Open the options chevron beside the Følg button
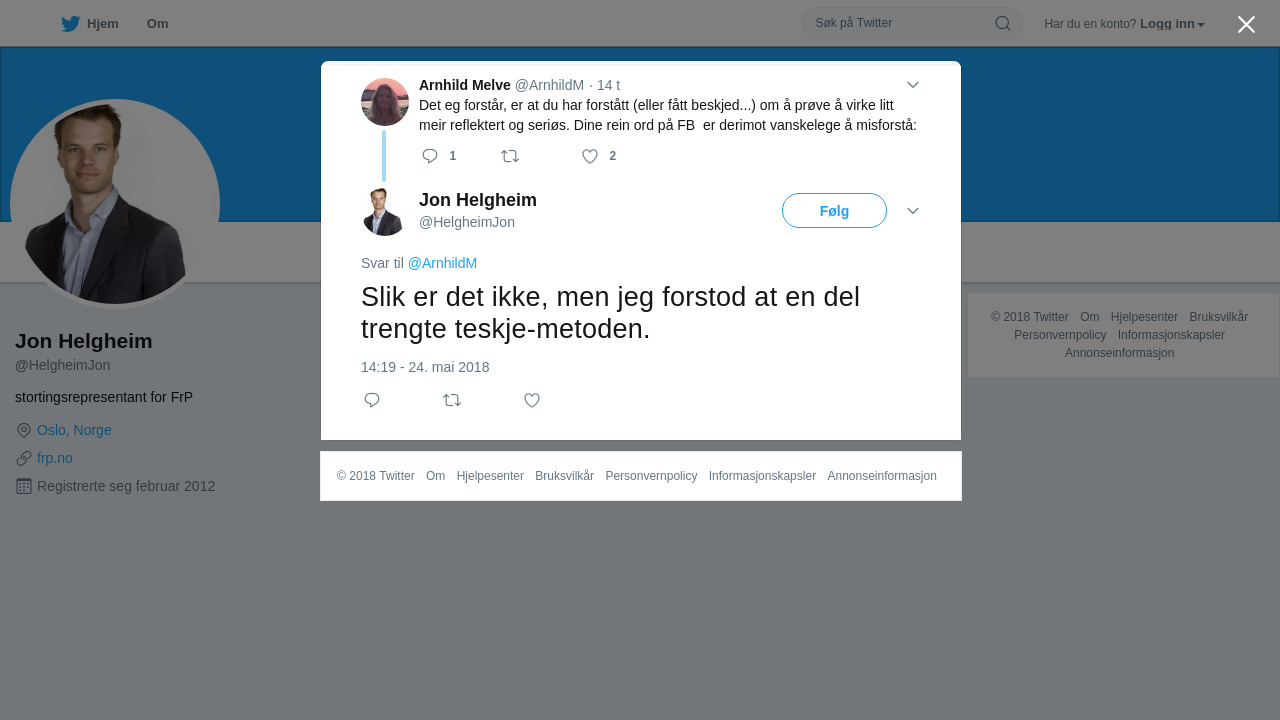The image size is (1280, 720). pyautogui.click(x=912, y=211)
